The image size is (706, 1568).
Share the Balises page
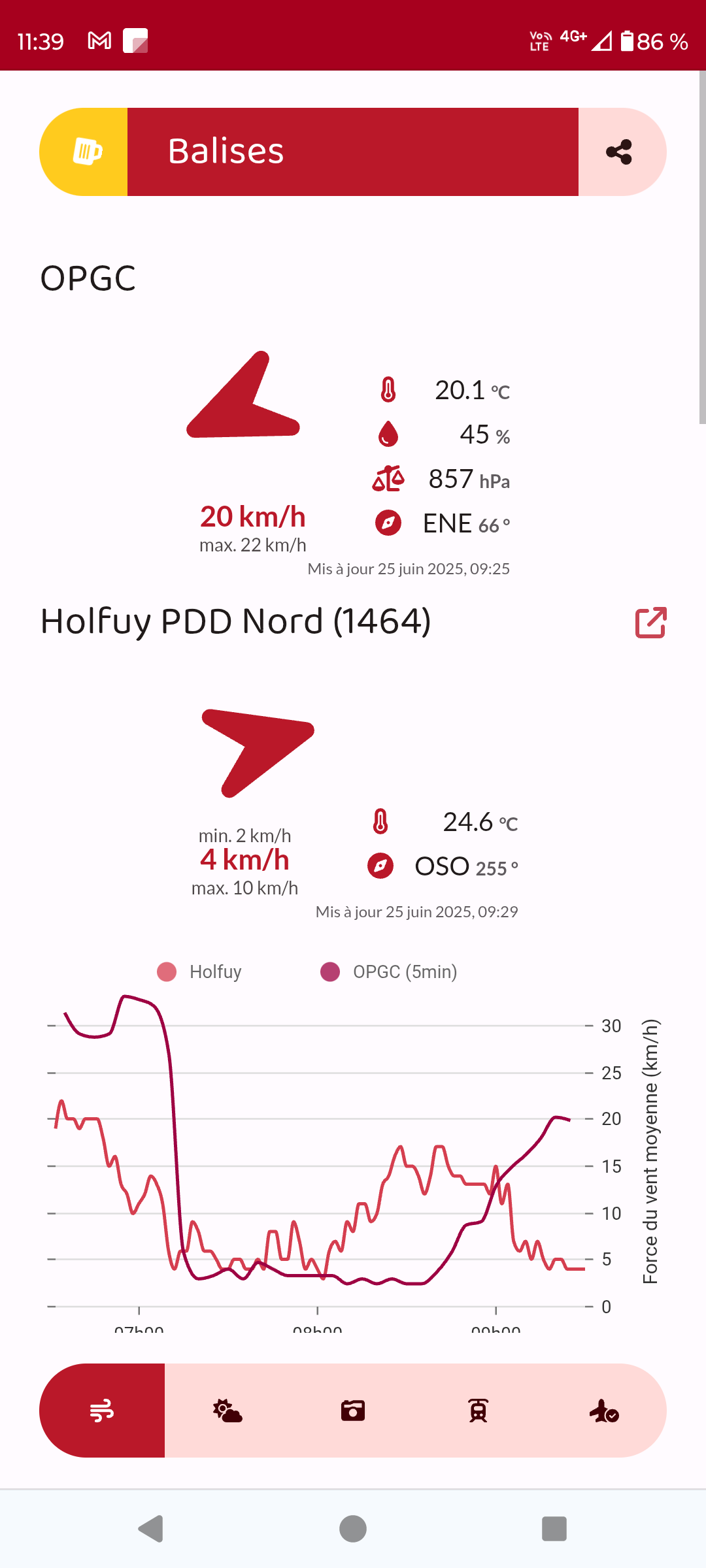619,152
